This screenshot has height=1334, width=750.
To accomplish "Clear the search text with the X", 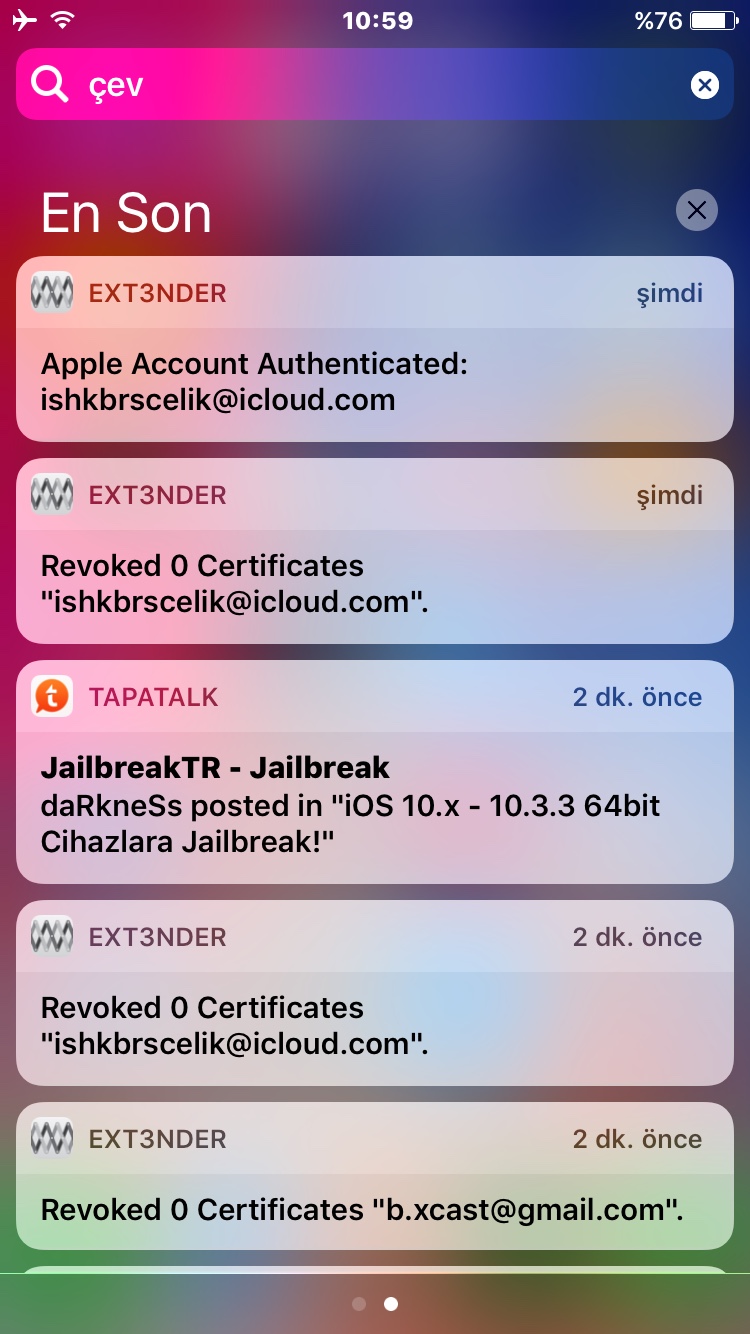I will (704, 85).
